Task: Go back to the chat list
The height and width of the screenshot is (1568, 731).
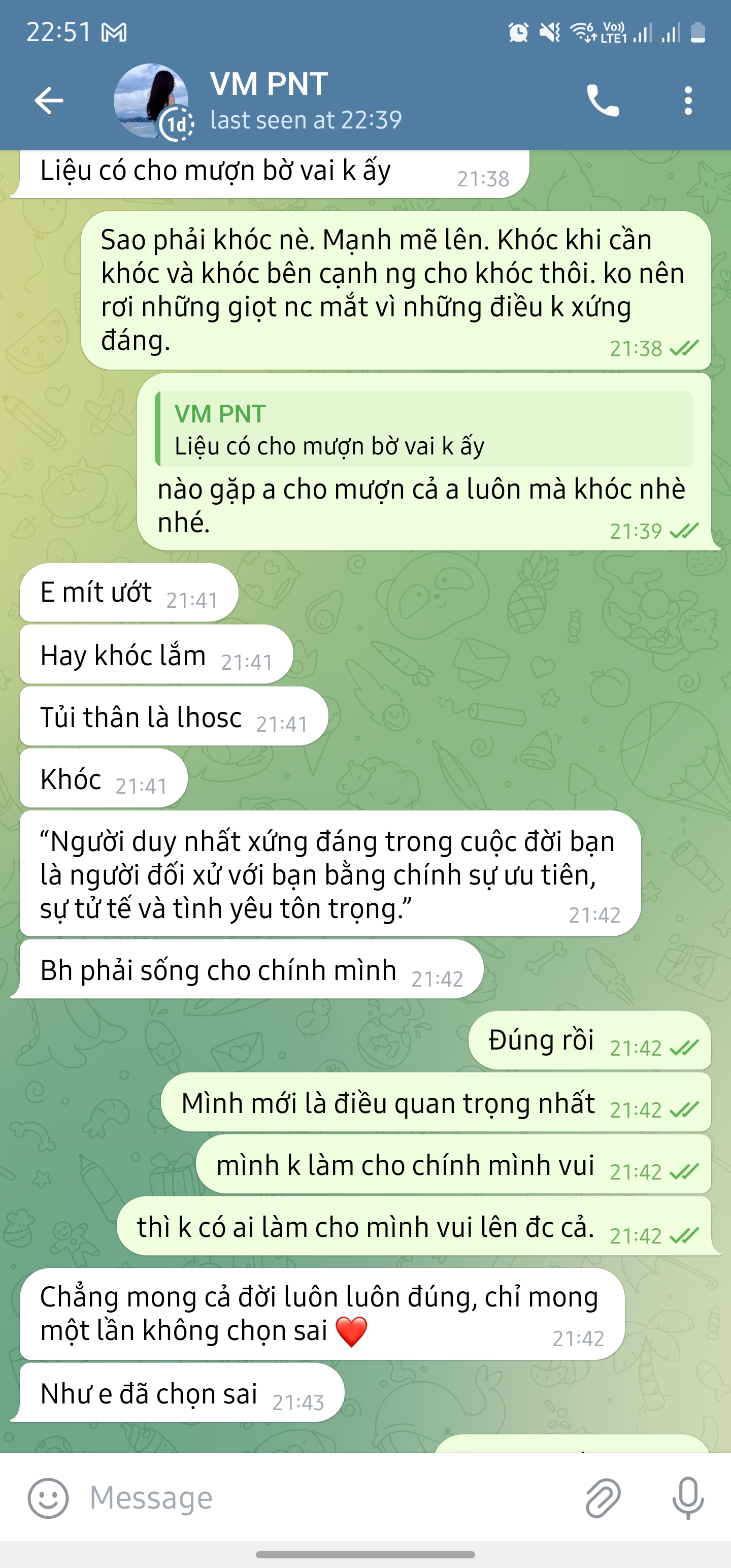Action: click(x=49, y=101)
